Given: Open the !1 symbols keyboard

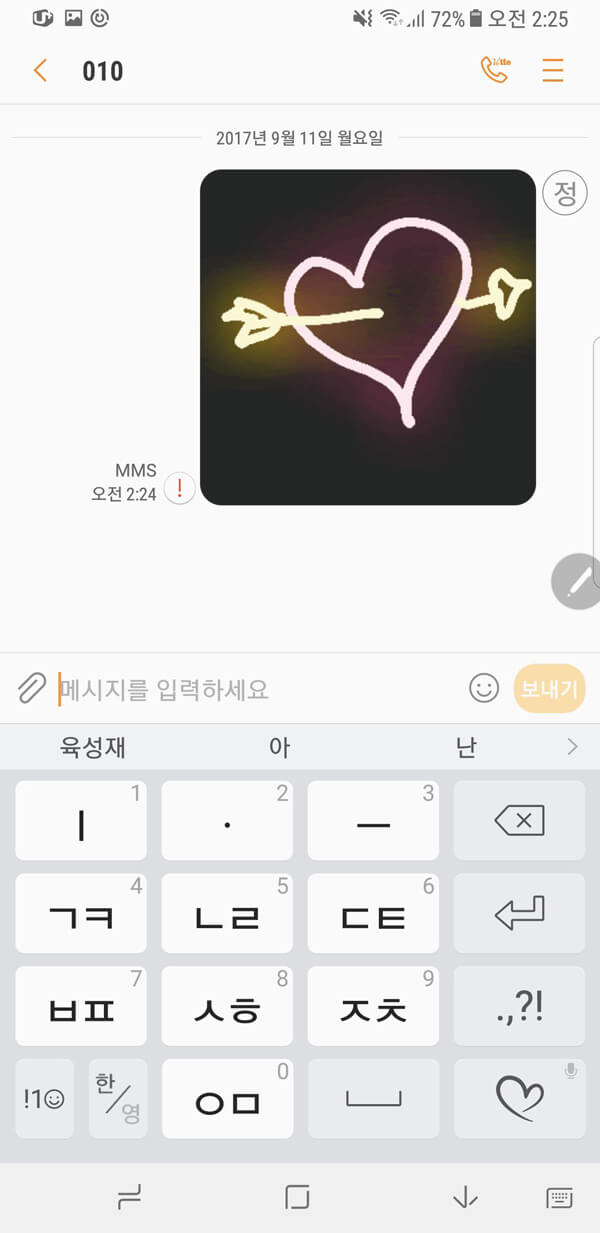Looking at the screenshot, I should click(x=44, y=1098).
